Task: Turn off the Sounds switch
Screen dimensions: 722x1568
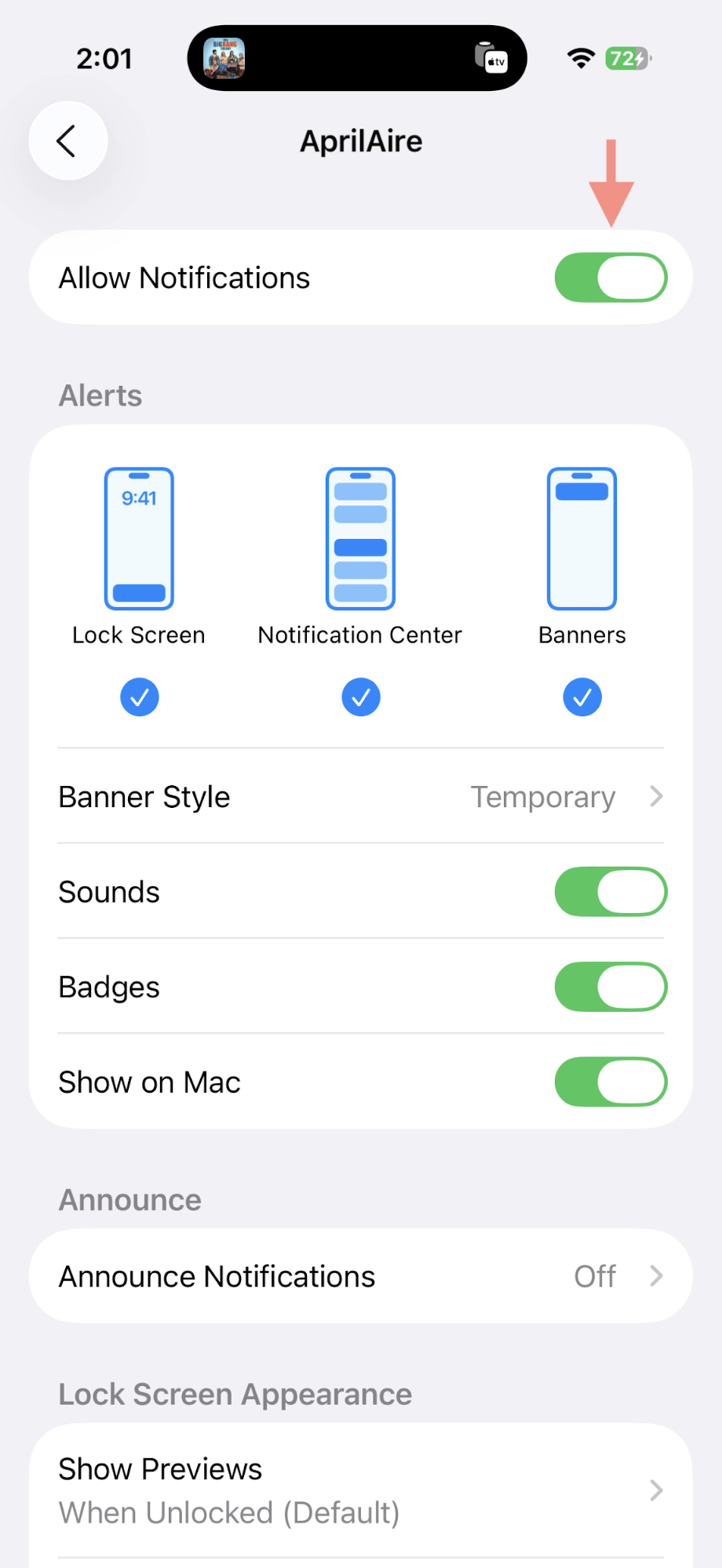Action: 611,891
